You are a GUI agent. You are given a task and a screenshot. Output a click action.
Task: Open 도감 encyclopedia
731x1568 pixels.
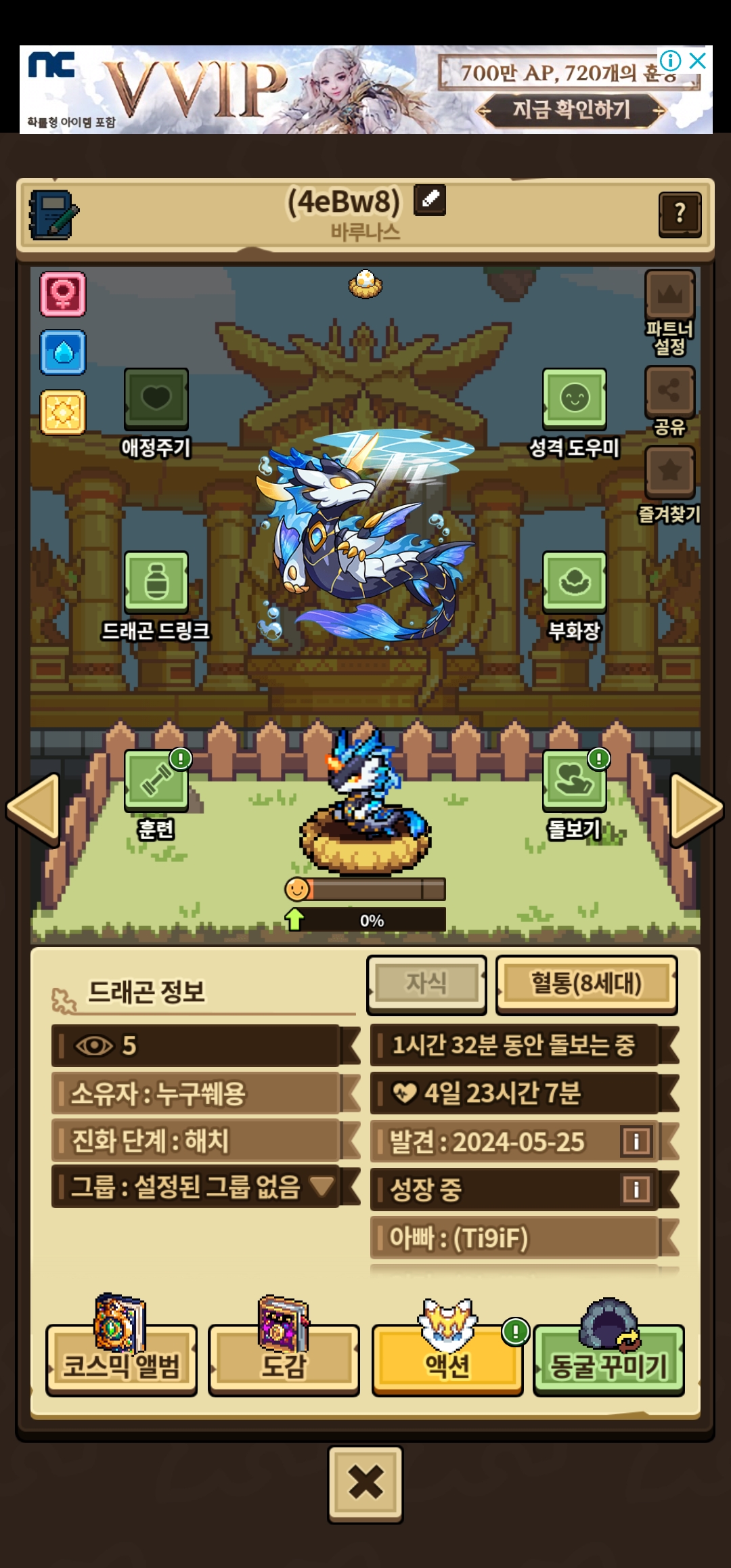click(x=284, y=1359)
